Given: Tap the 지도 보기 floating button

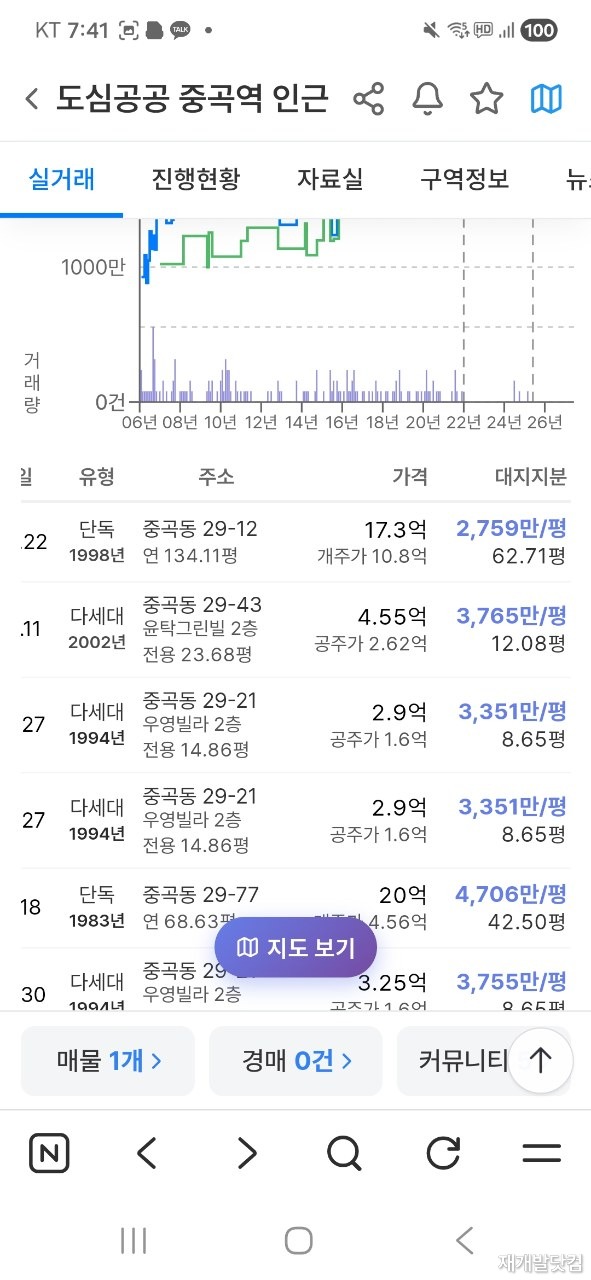Looking at the screenshot, I should click(x=295, y=947).
